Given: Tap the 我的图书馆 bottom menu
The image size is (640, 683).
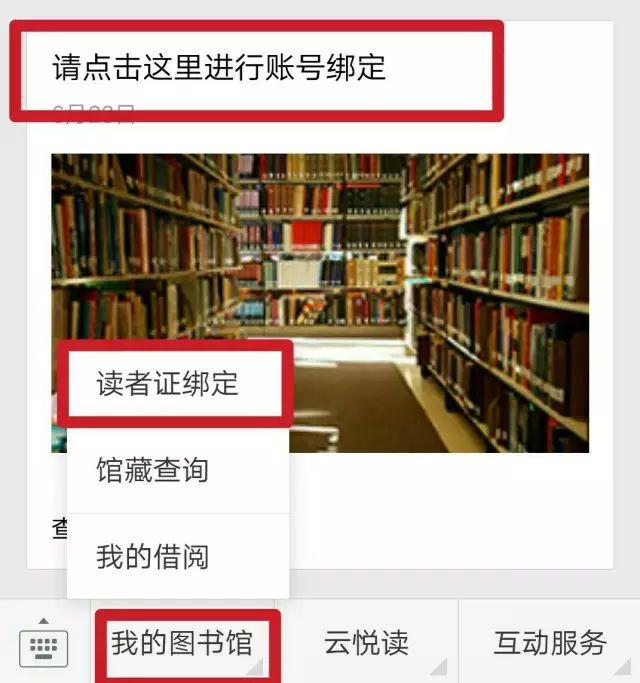Looking at the screenshot, I should [x=182, y=643].
